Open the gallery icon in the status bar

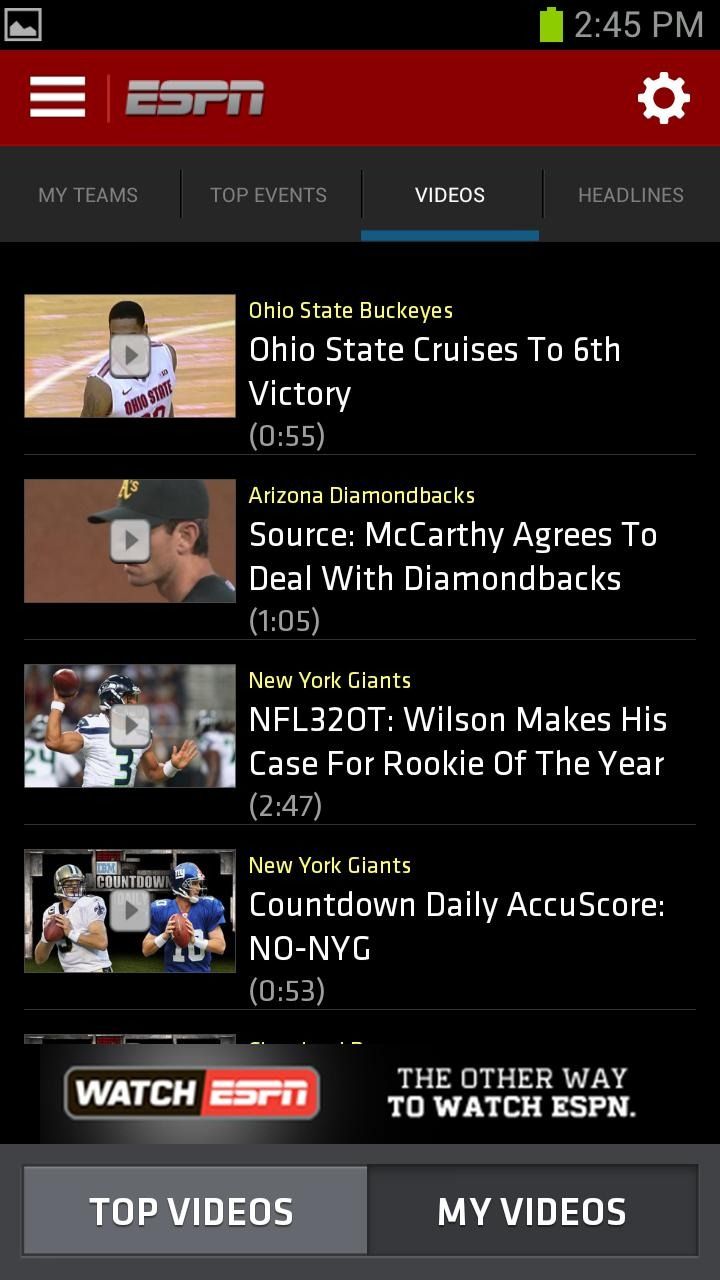coord(24,22)
